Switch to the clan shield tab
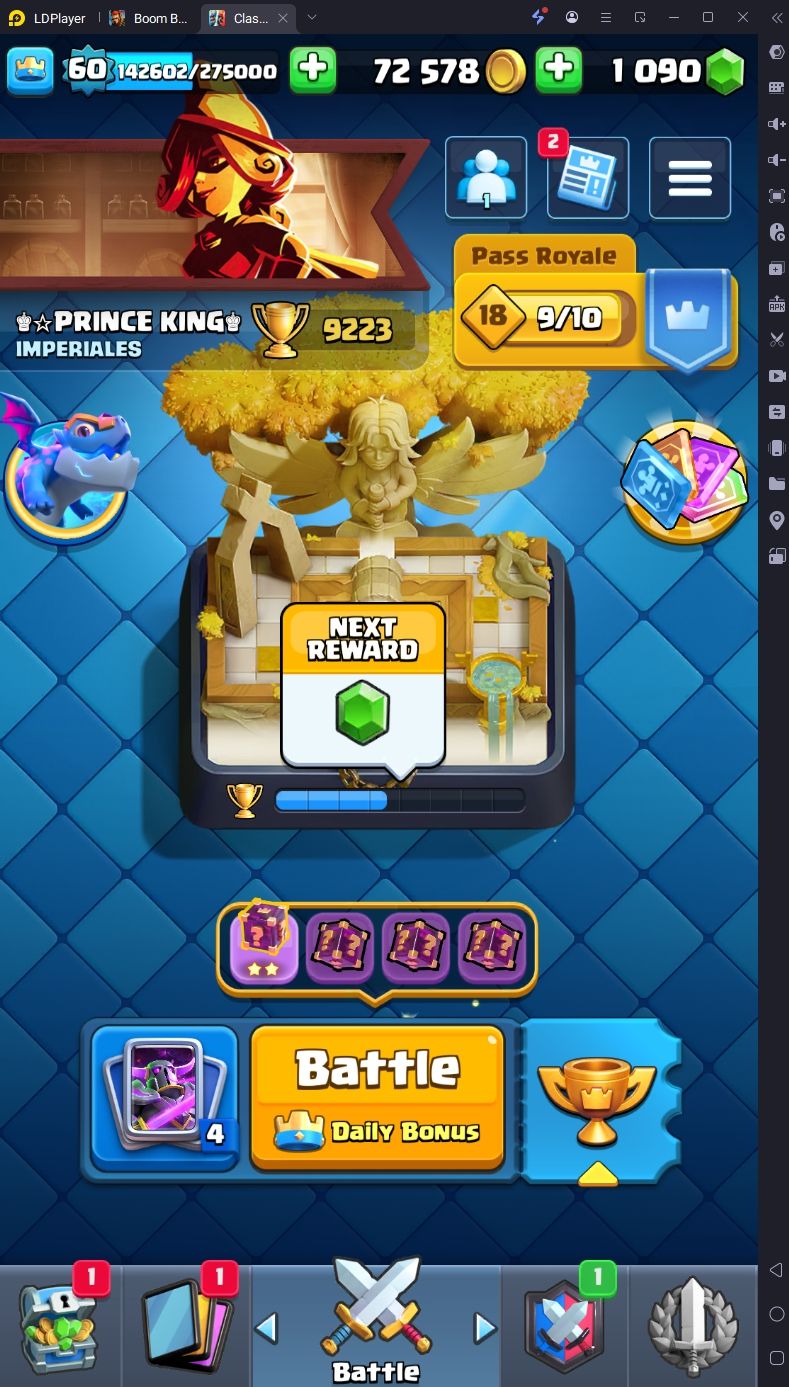Image resolution: width=789 pixels, height=1387 pixels. [564, 1325]
